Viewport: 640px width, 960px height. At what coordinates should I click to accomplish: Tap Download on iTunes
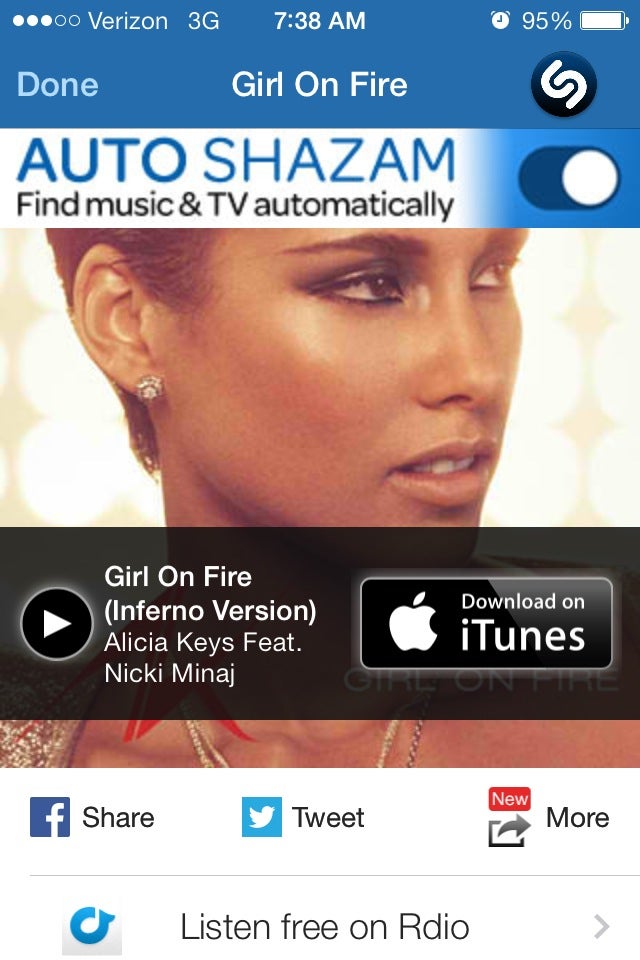486,623
